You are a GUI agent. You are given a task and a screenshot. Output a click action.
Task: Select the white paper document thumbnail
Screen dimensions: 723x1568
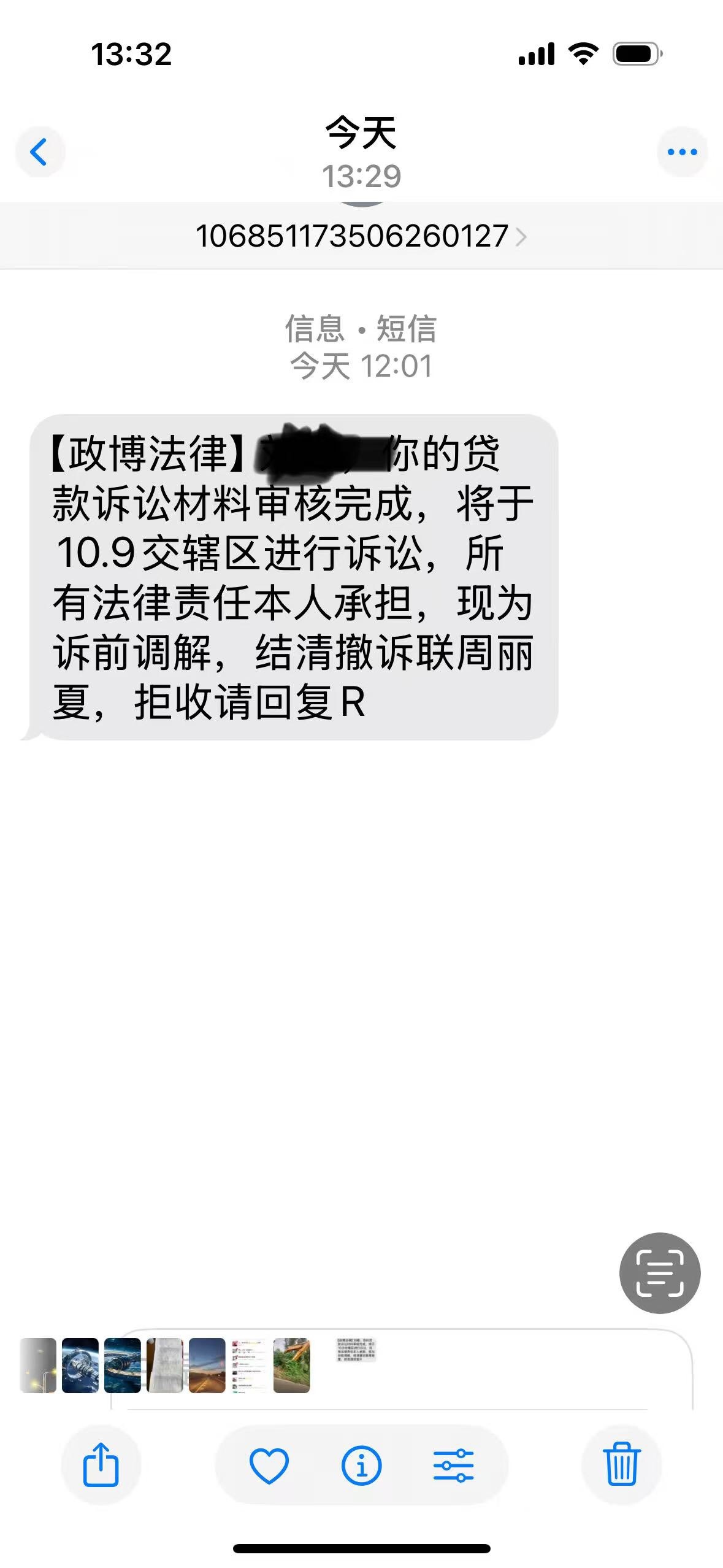(164, 1365)
